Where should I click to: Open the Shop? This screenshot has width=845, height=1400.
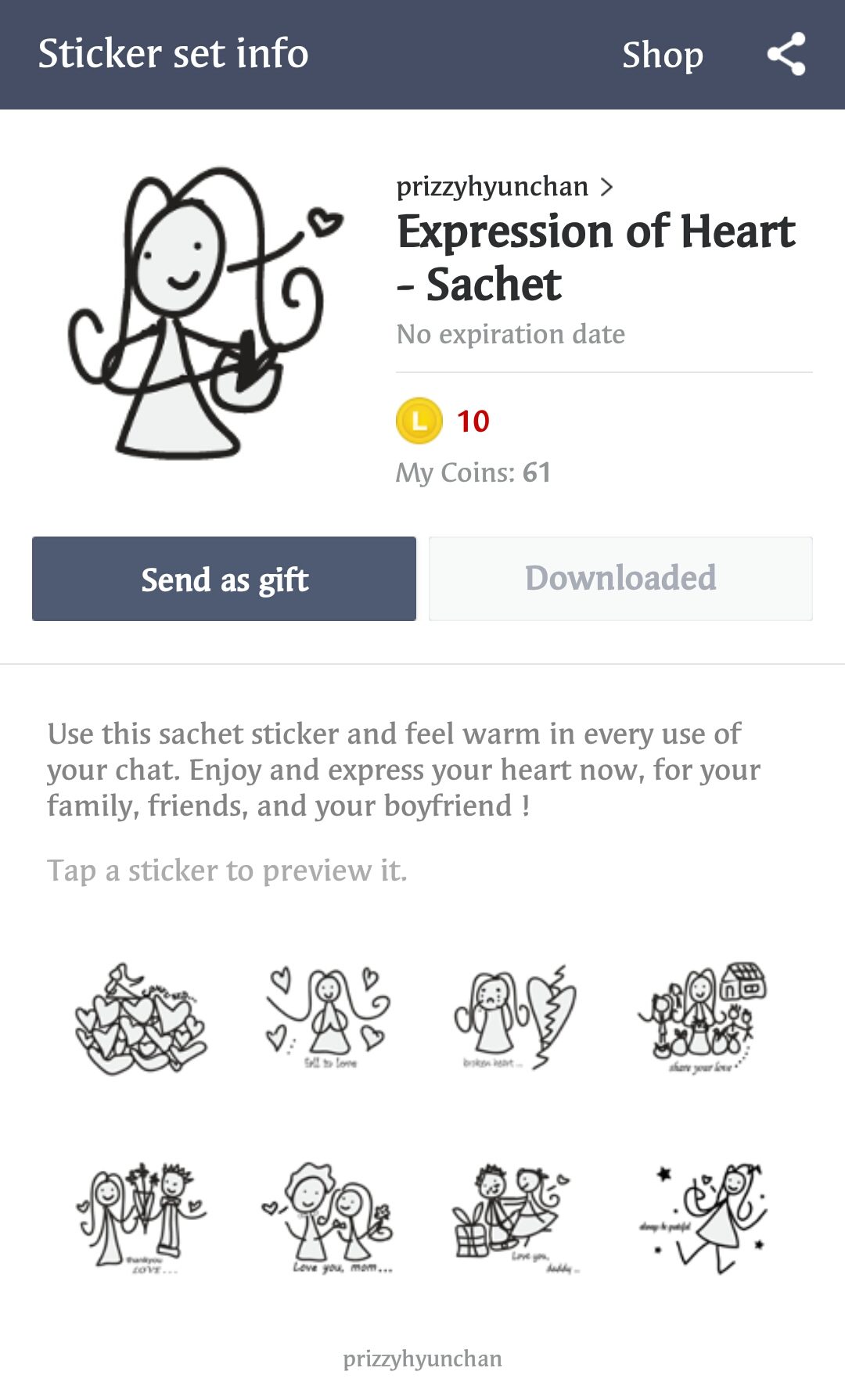(662, 55)
